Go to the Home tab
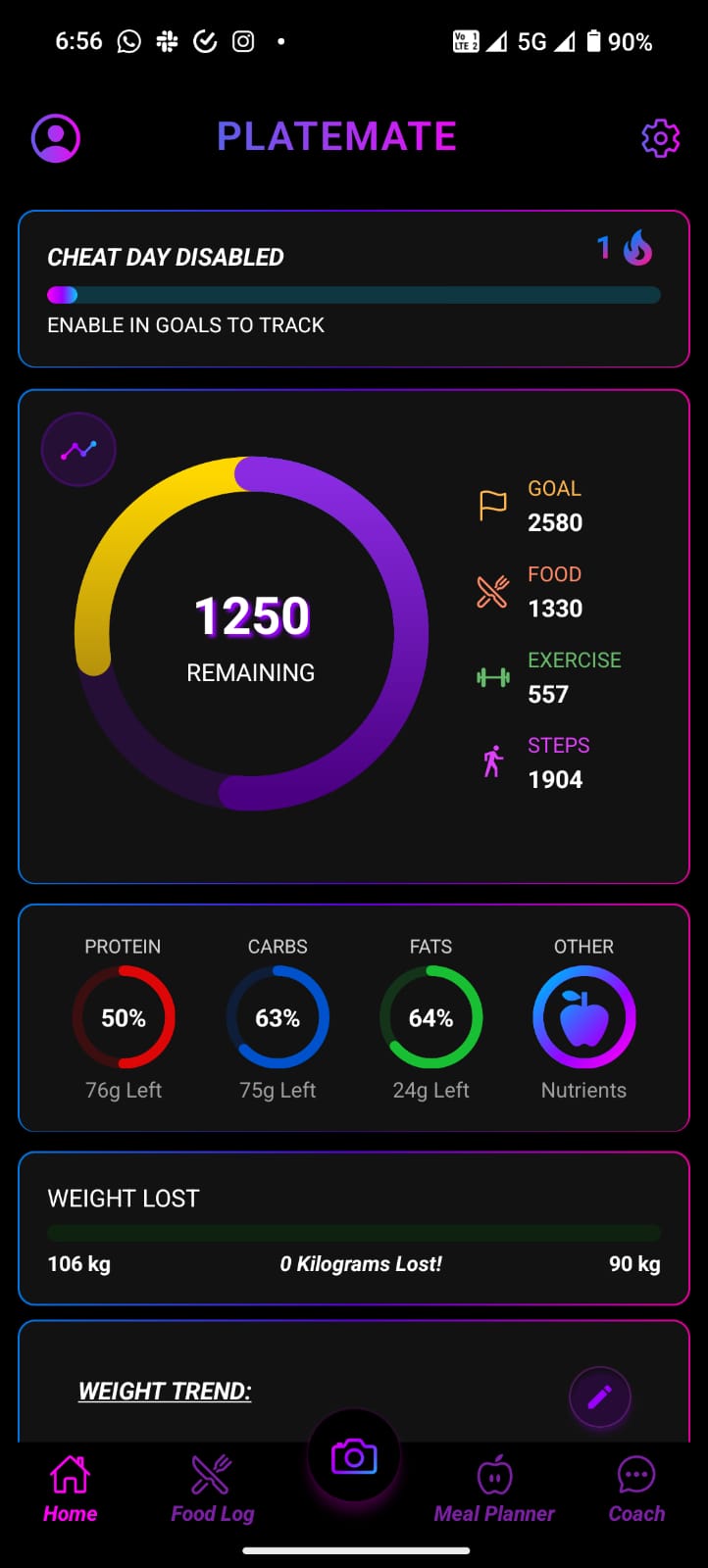Viewport: 708px width, 1568px height. click(x=70, y=1489)
